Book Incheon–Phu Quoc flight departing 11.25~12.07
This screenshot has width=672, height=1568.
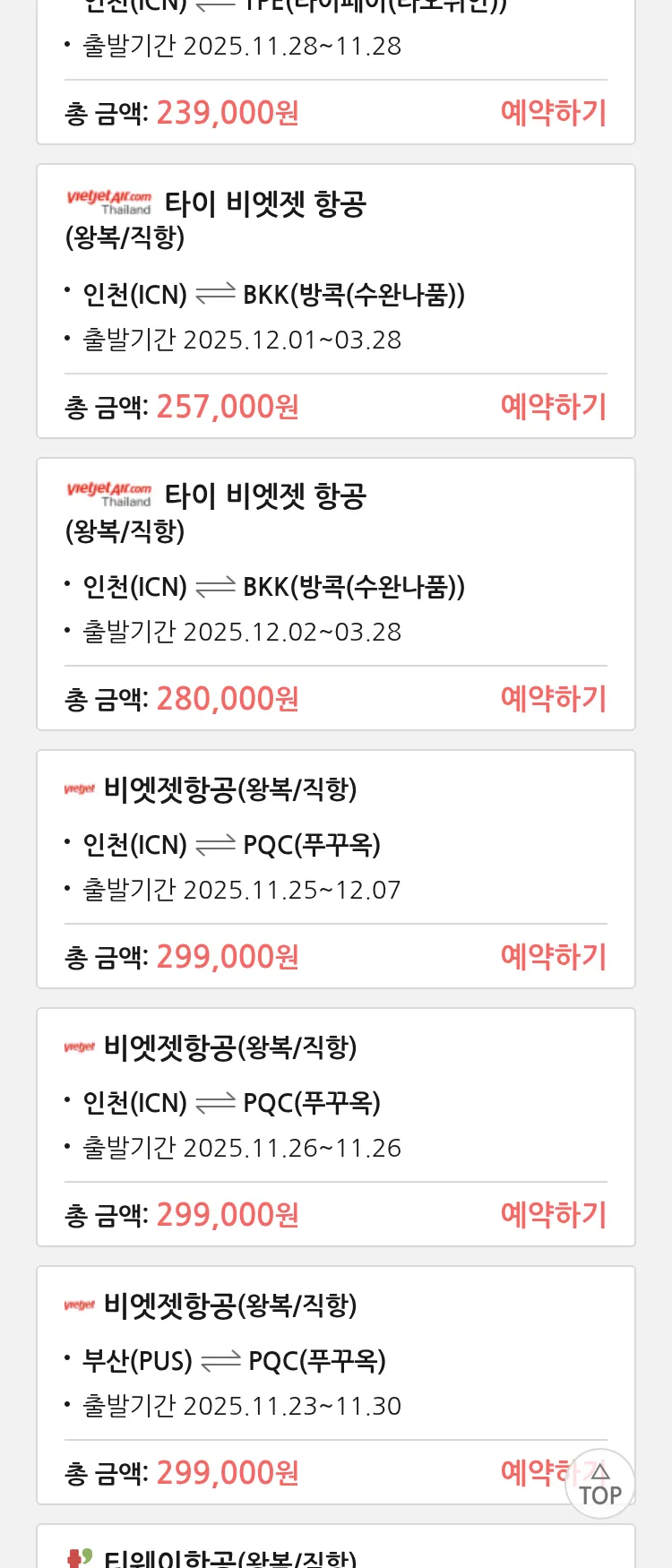pos(553,957)
